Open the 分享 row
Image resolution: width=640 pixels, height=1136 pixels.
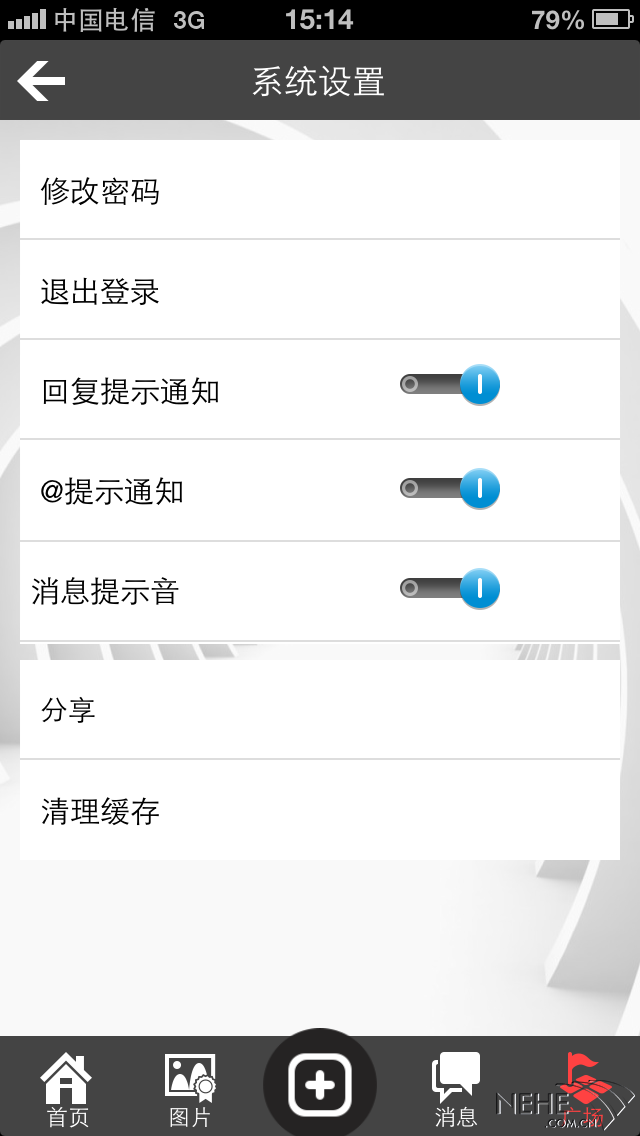coord(320,709)
